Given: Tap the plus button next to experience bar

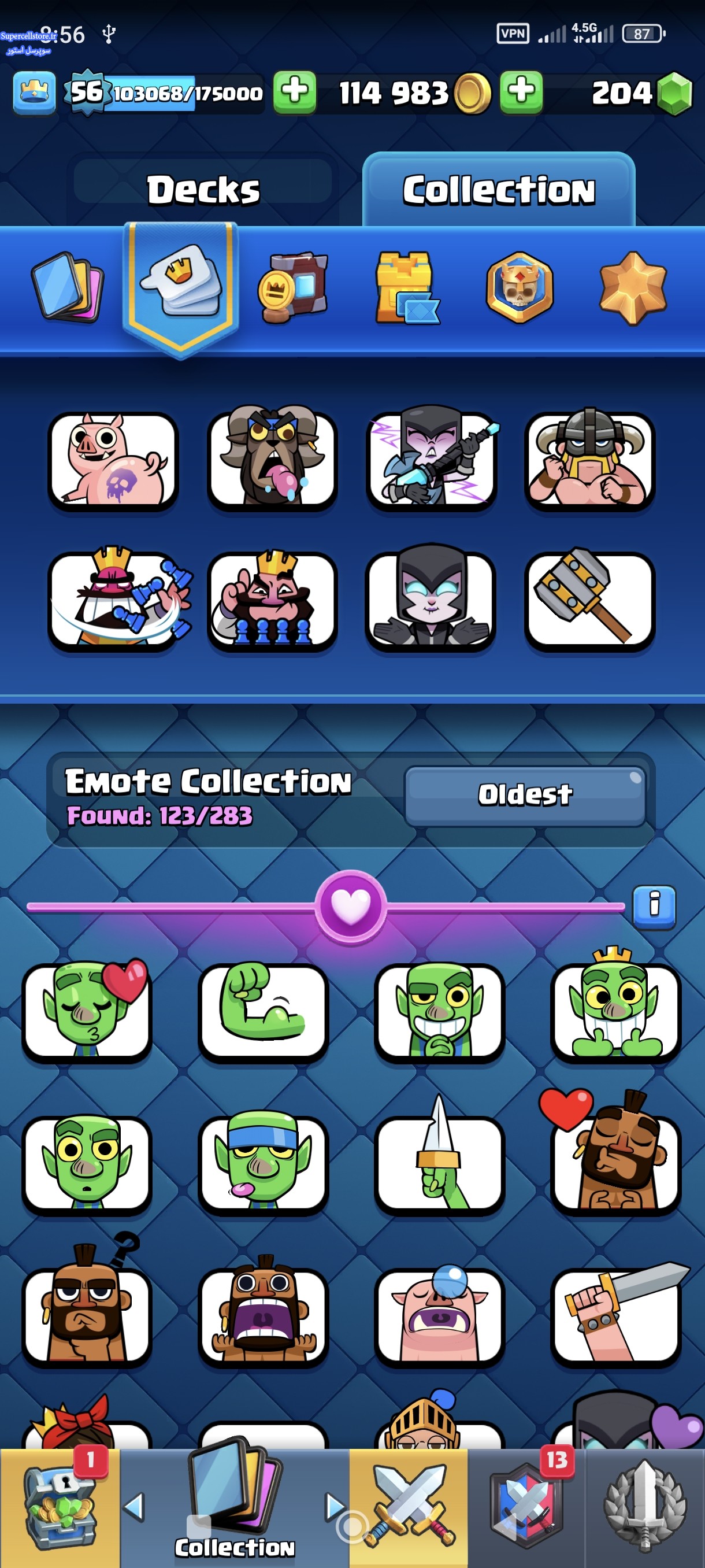Looking at the screenshot, I should click(x=294, y=93).
